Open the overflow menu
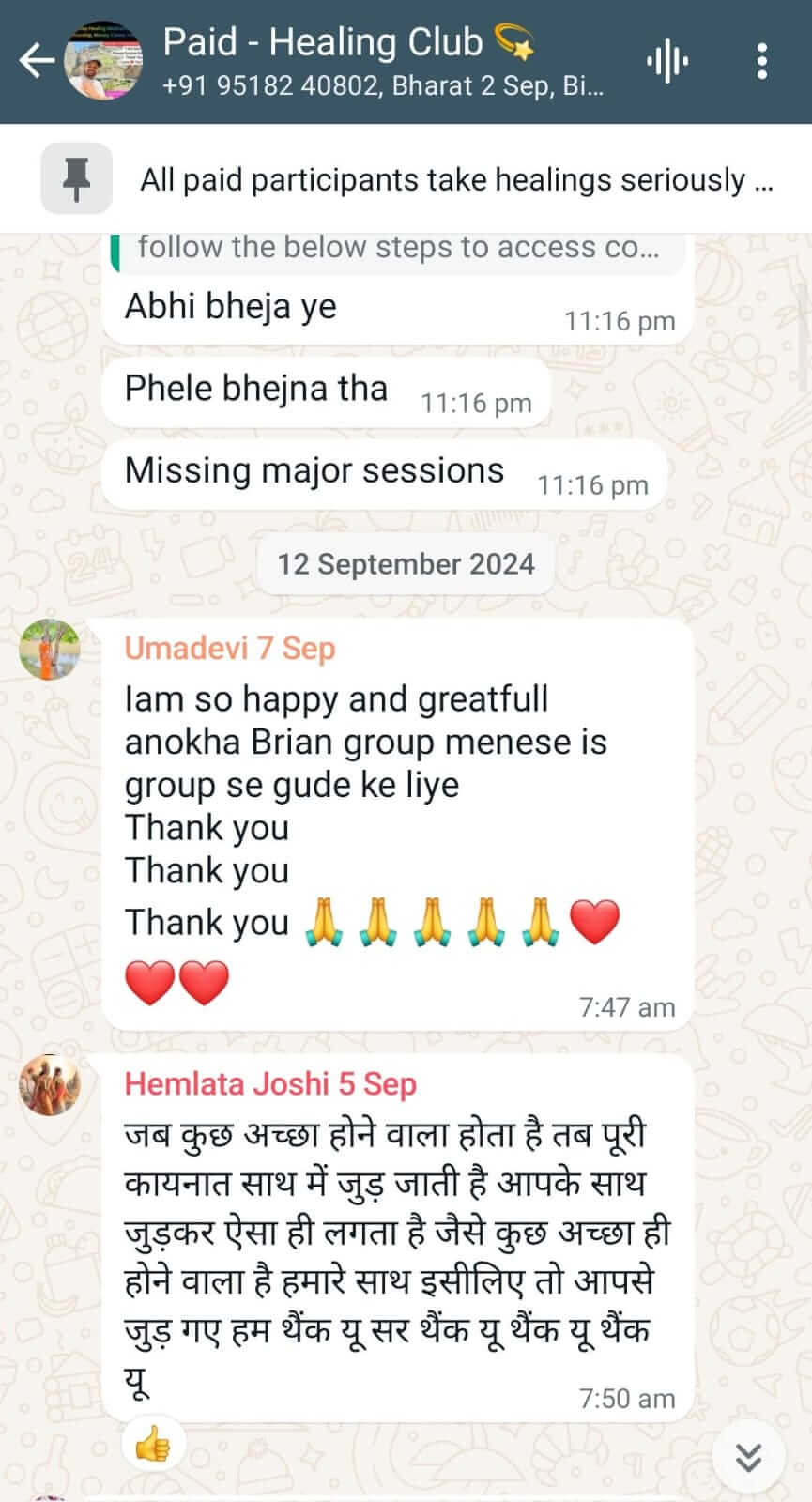Image resolution: width=812 pixels, height=1502 pixels. [762, 62]
